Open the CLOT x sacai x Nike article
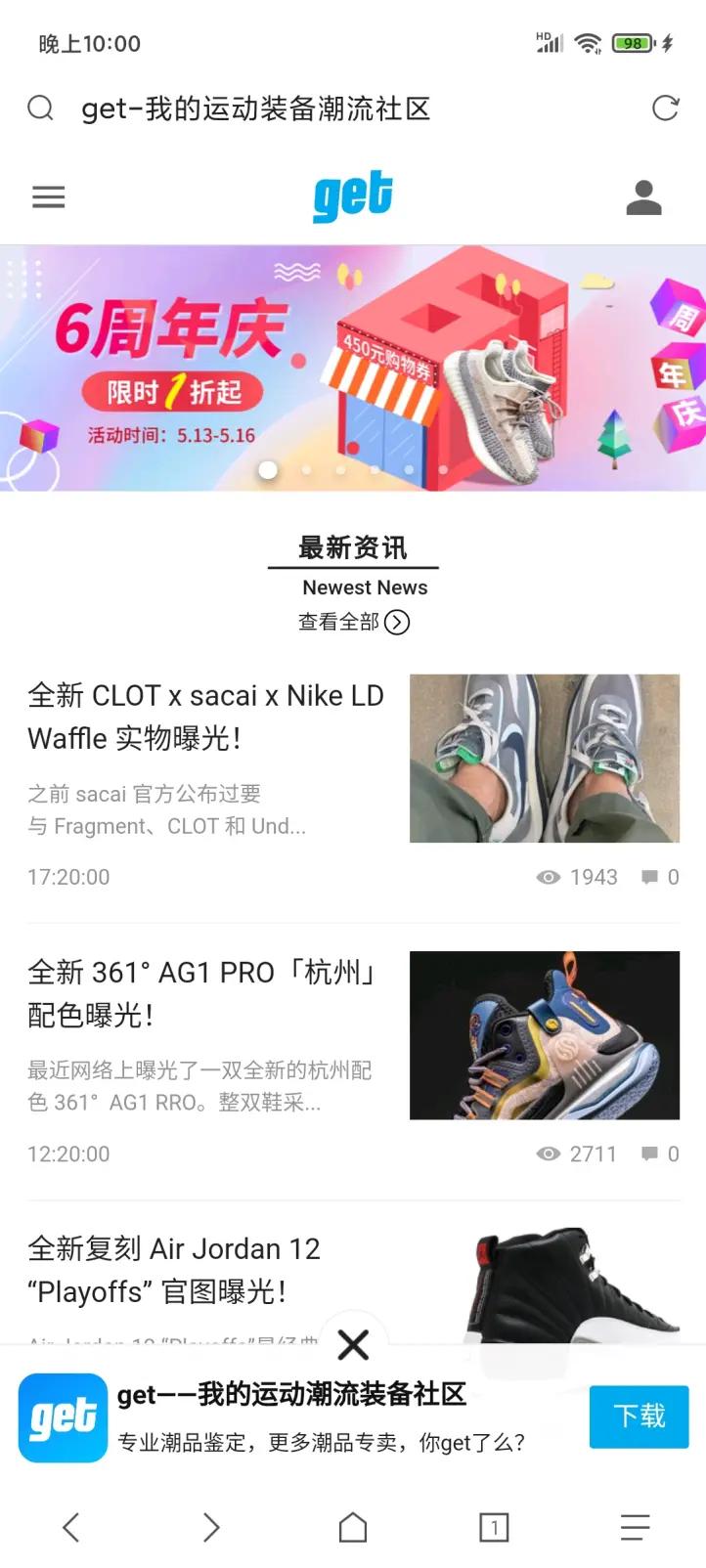 (205, 717)
